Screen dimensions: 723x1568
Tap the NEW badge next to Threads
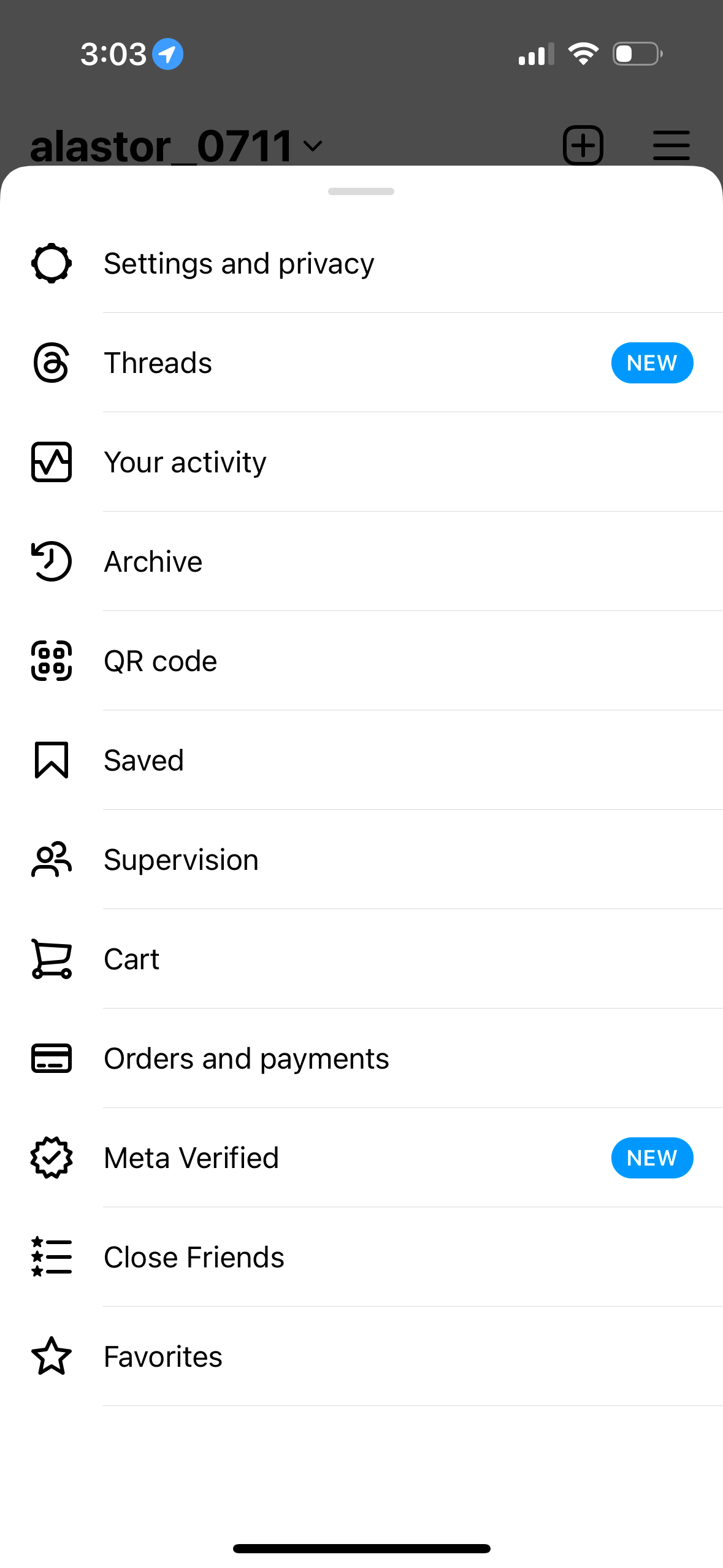(652, 363)
